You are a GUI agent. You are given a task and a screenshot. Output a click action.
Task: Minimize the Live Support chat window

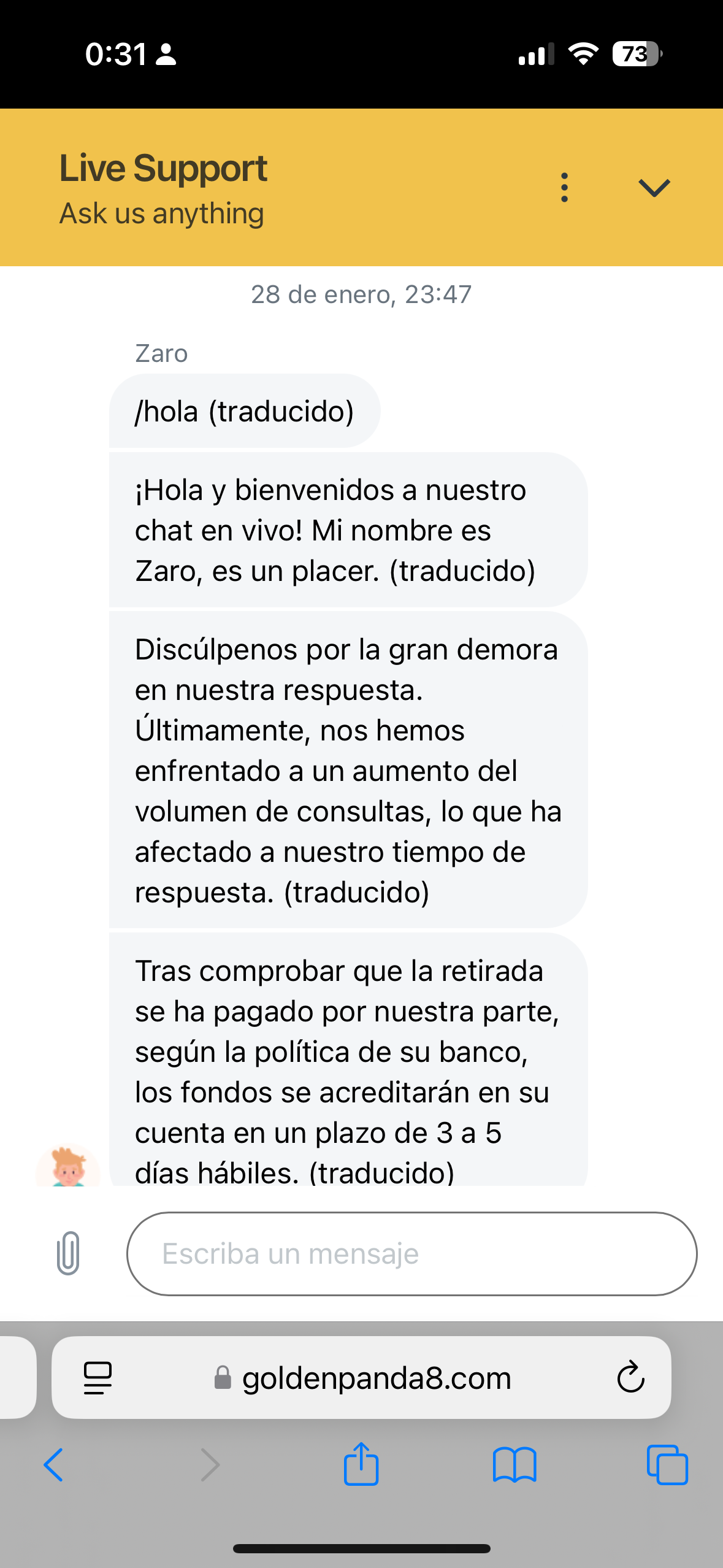point(654,187)
